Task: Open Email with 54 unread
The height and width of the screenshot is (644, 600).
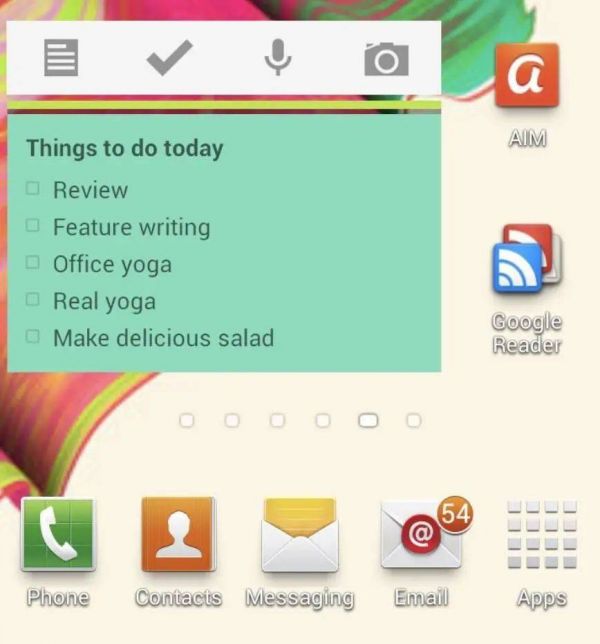Action: [x=420, y=537]
